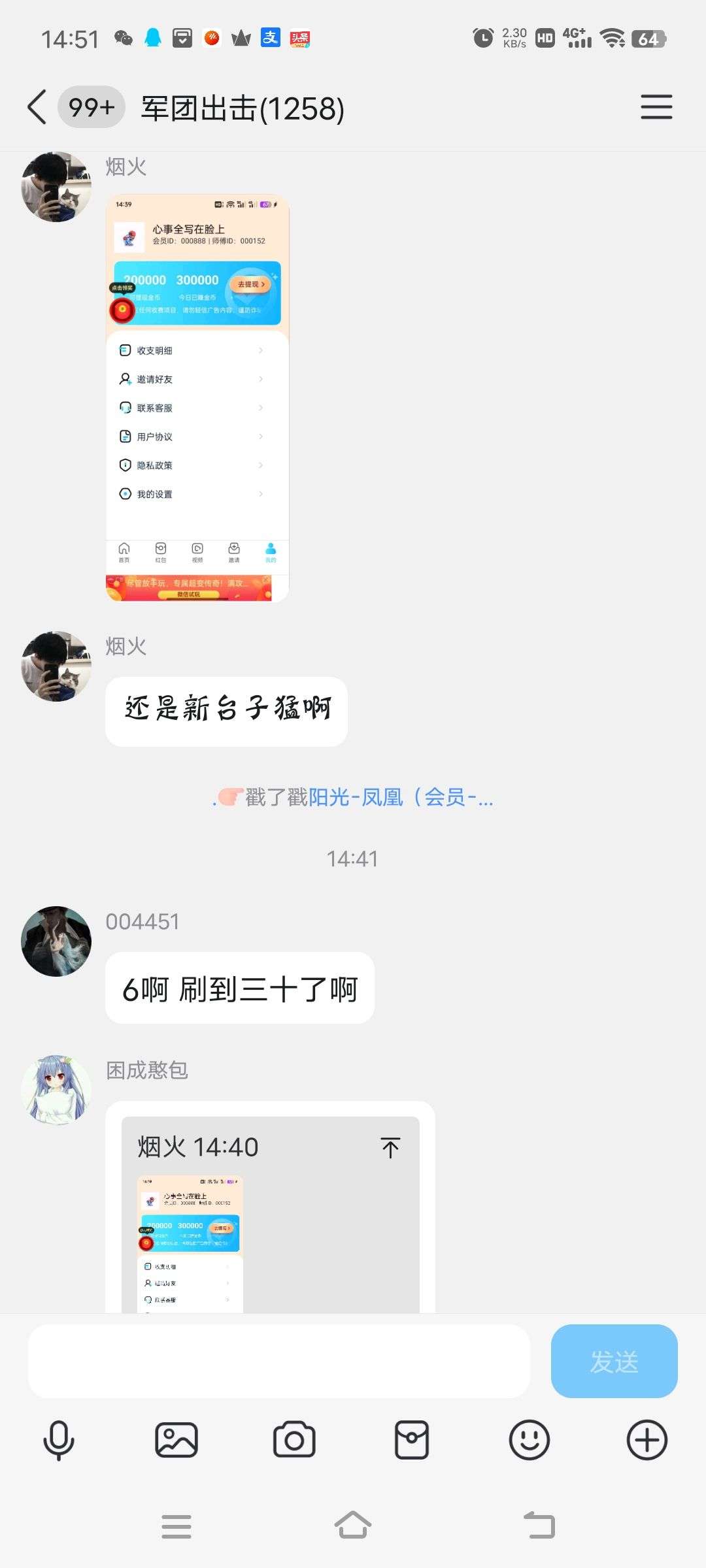Pick a photo from the gallery
The image size is (706, 1568).
pyautogui.click(x=176, y=1440)
